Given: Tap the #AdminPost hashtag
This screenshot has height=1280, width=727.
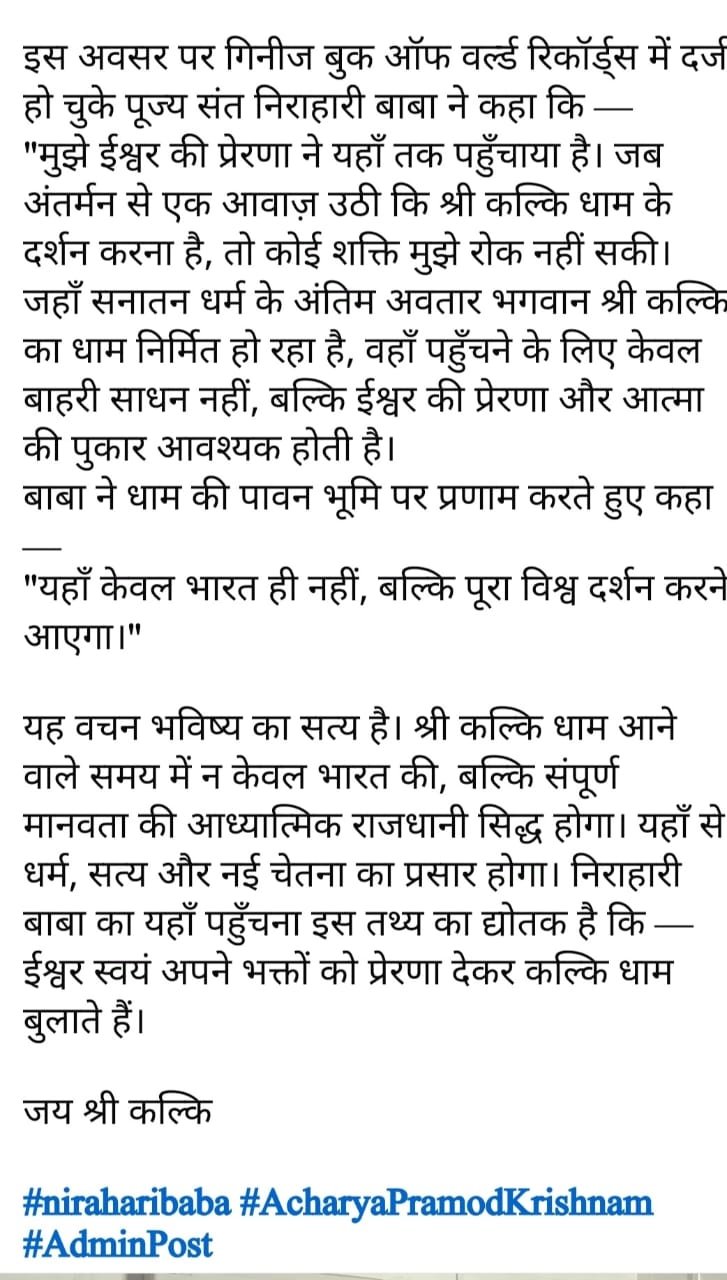Looking at the screenshot, I should click(117, 1244).
